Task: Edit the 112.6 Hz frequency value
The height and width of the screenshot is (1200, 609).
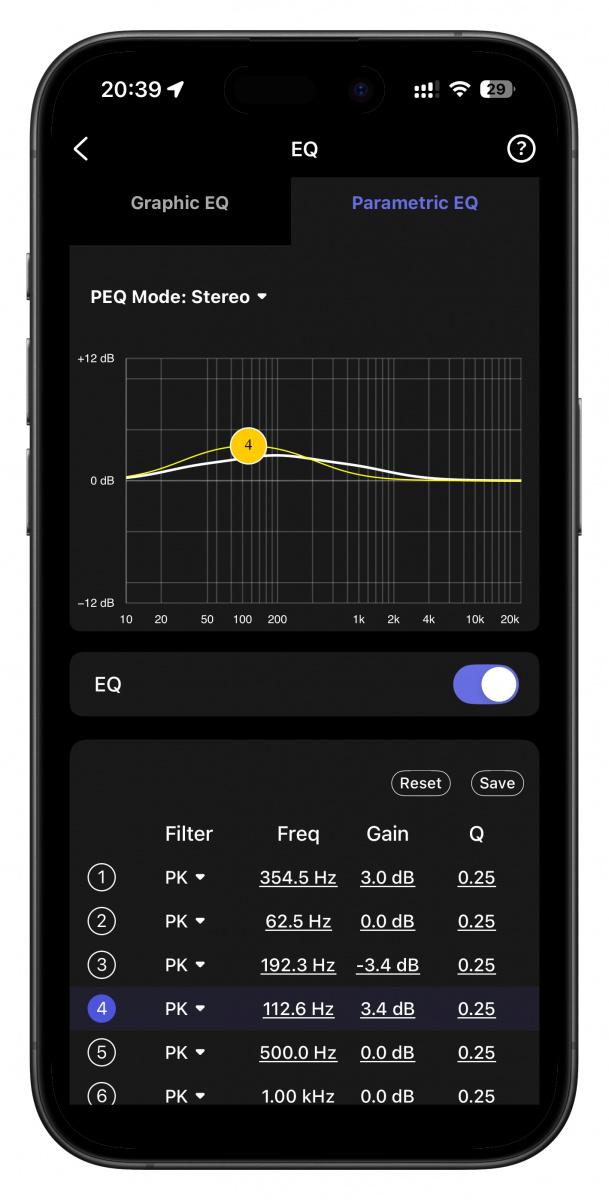Action: 298,1009
